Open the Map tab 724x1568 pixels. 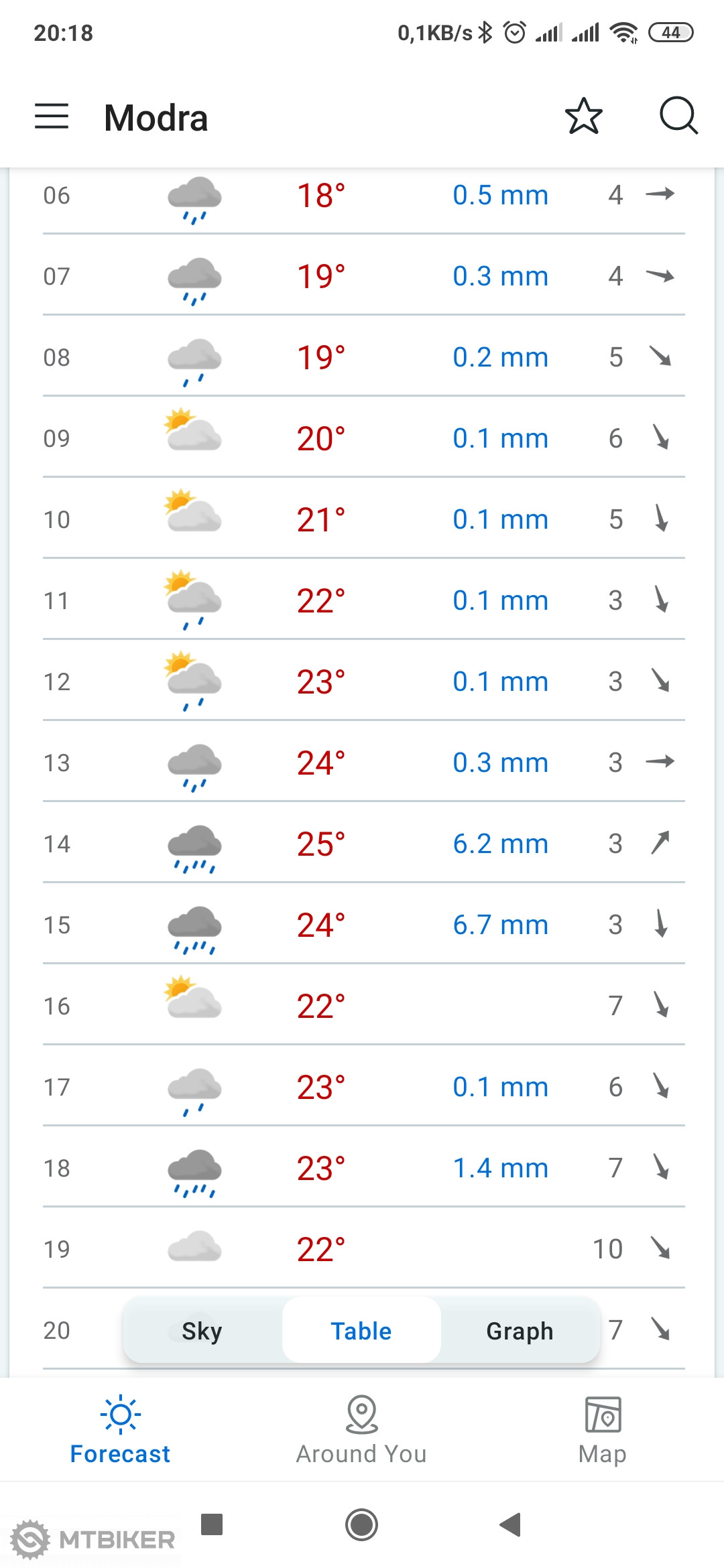tap(603, 1430)
